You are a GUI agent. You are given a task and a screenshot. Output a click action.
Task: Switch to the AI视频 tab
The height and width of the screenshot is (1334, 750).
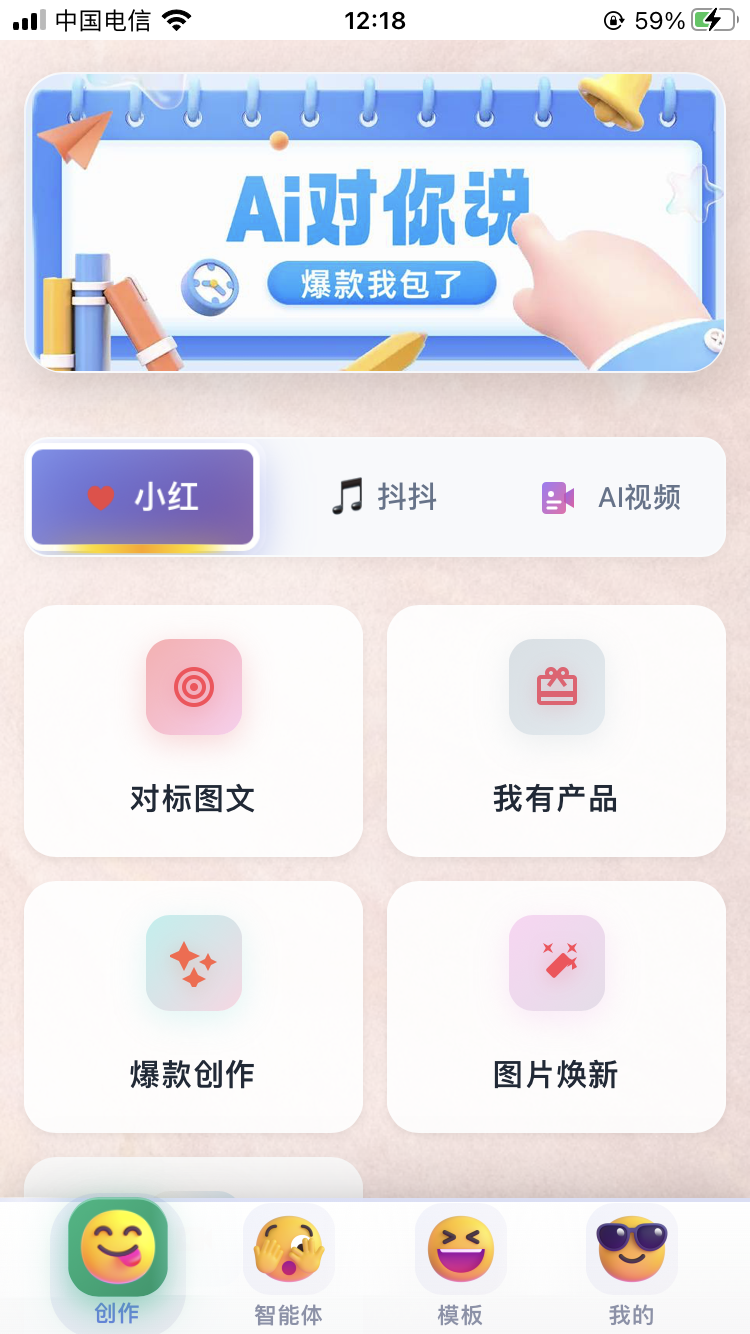(x=611, y=497)
